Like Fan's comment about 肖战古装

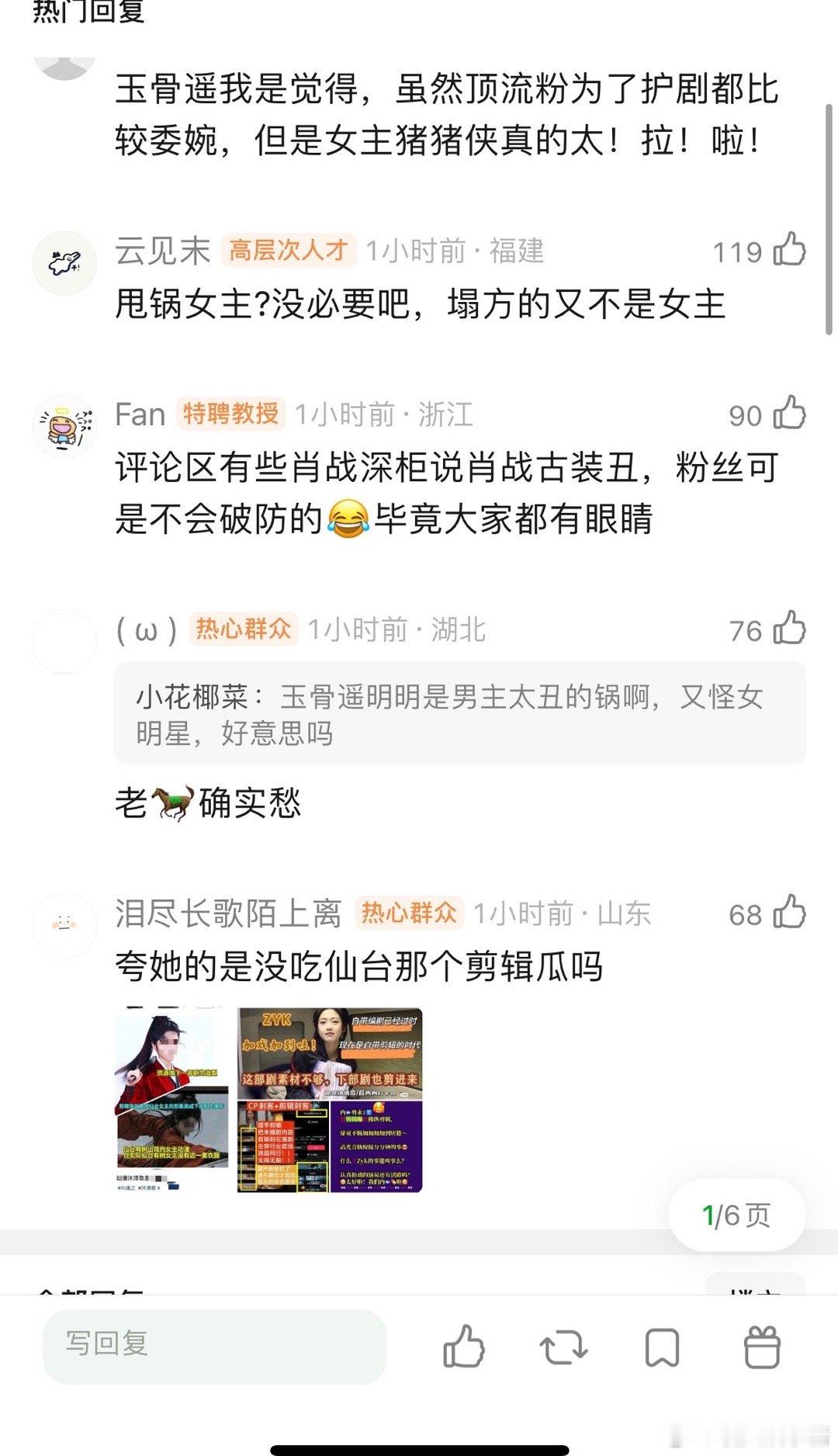pyautogui.click(x=789, y=414)
